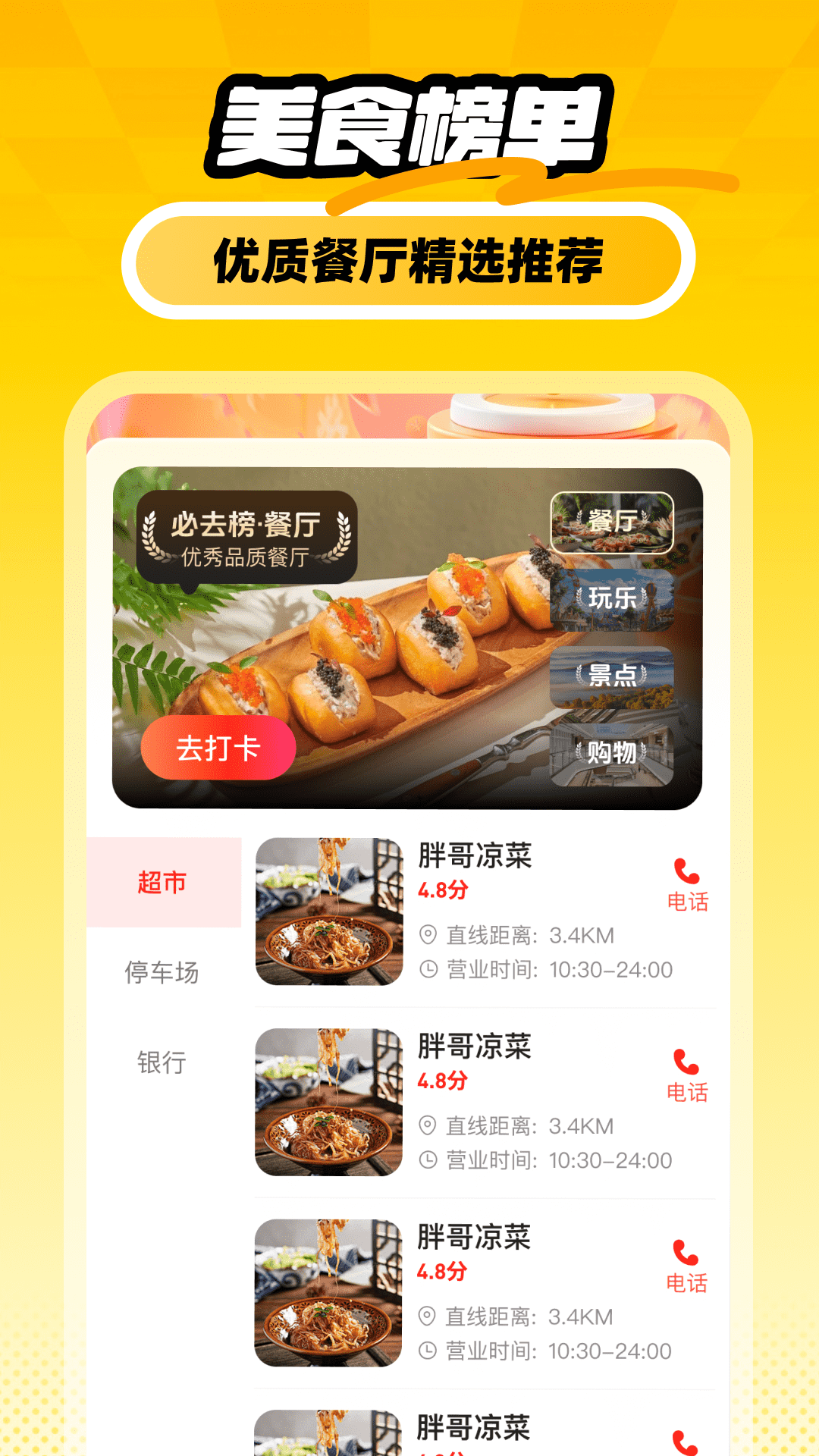Click clock icon beside first 营业时间
Viewport: 819px width, 1456px height.
[429, 968]
